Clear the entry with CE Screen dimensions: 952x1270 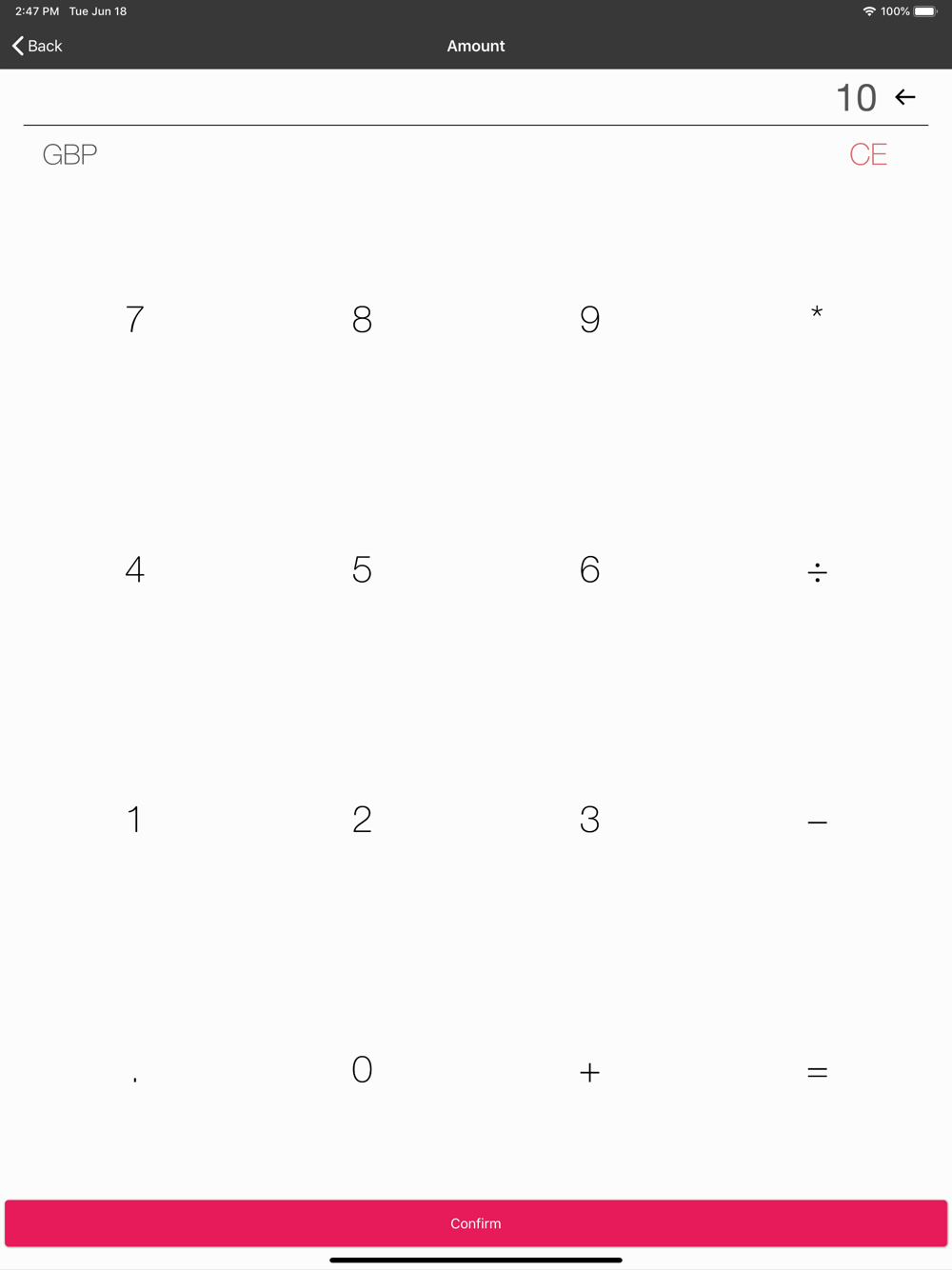[868, 154]
